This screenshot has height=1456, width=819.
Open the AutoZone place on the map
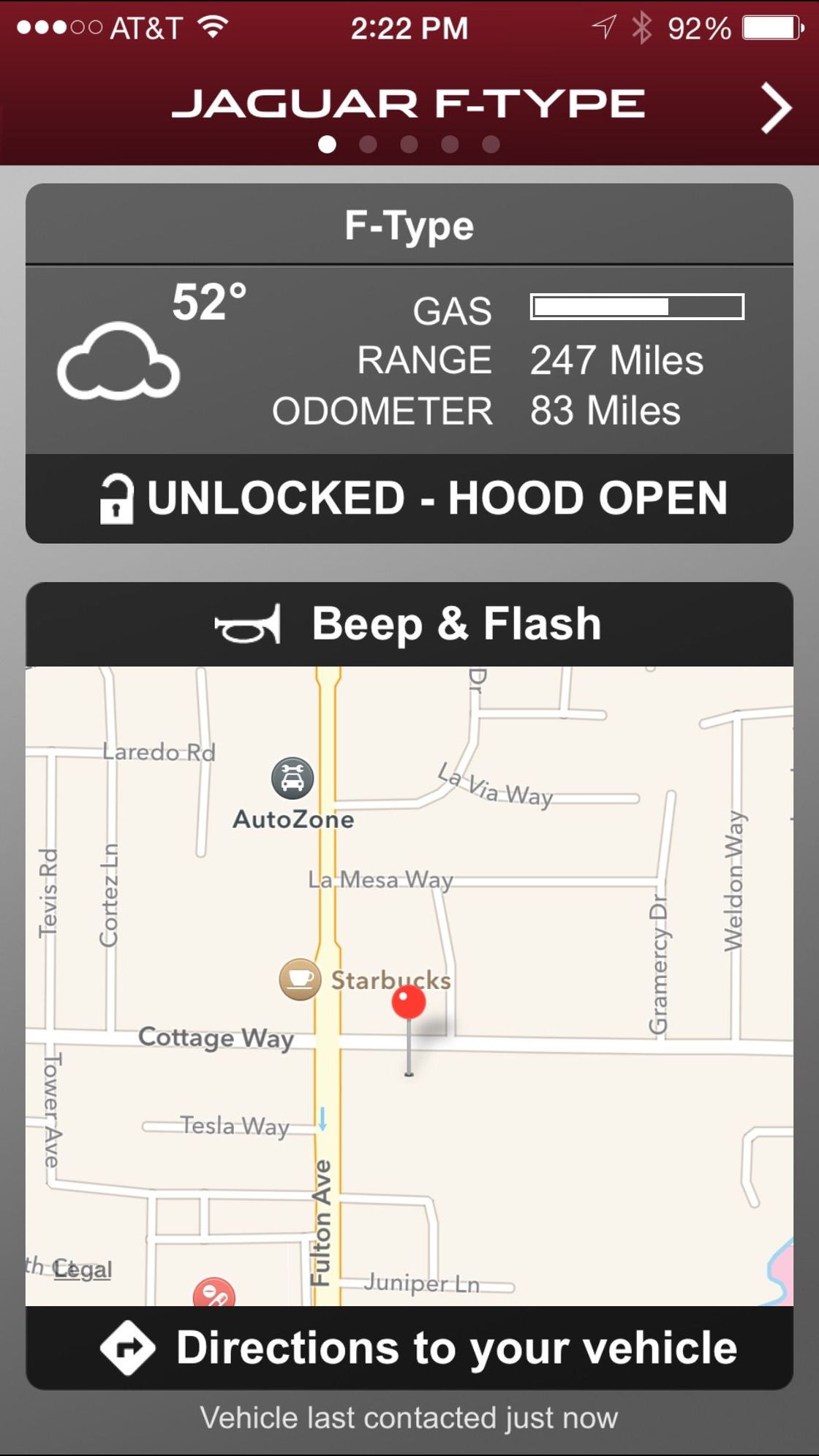pyautogui.click(x=292, y=778)
